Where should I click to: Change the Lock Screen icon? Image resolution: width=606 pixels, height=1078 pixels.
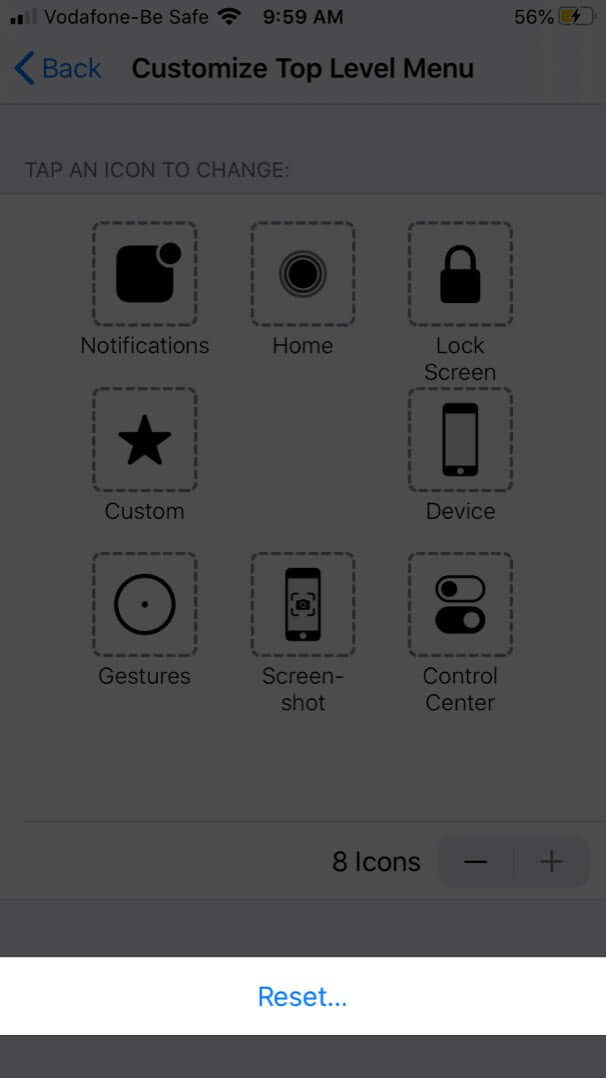coord(460,274)
